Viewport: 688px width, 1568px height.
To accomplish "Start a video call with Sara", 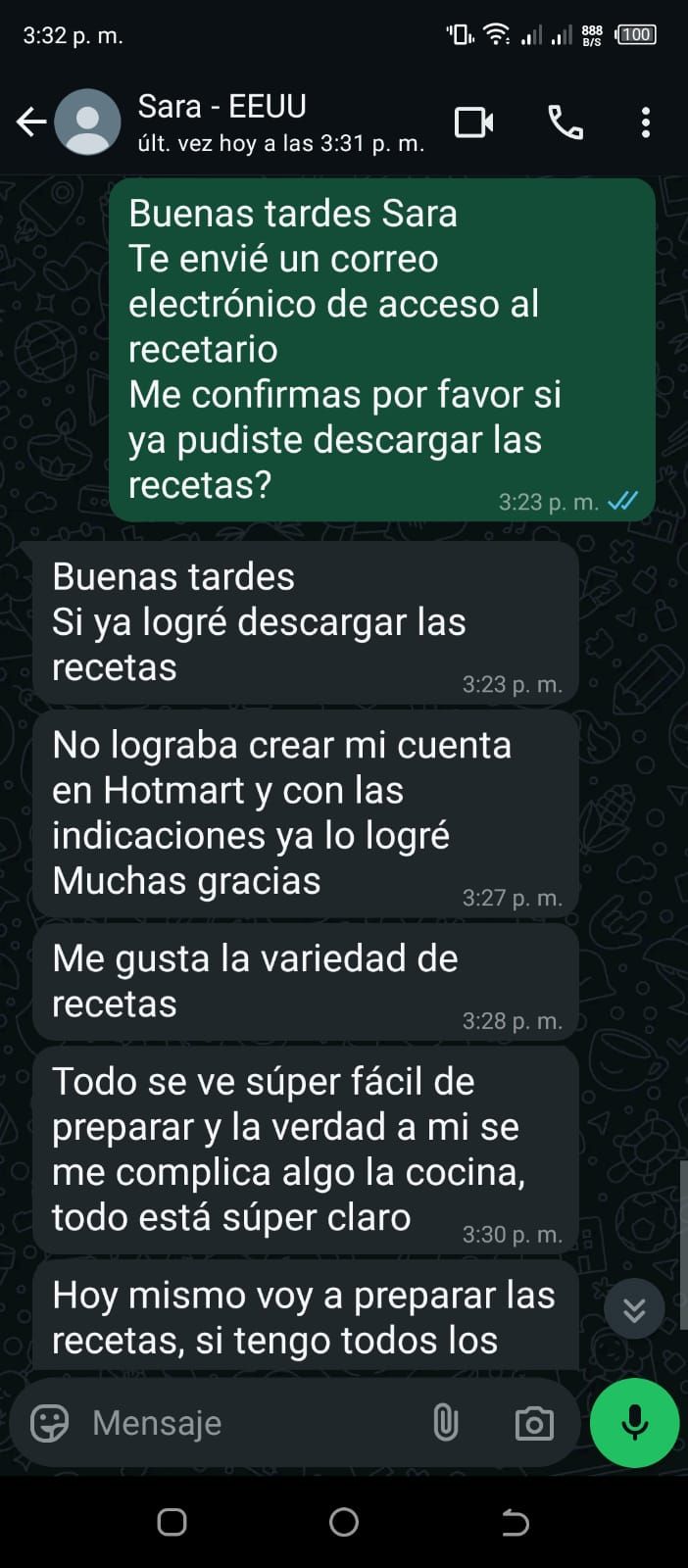I will coord(473,122).
